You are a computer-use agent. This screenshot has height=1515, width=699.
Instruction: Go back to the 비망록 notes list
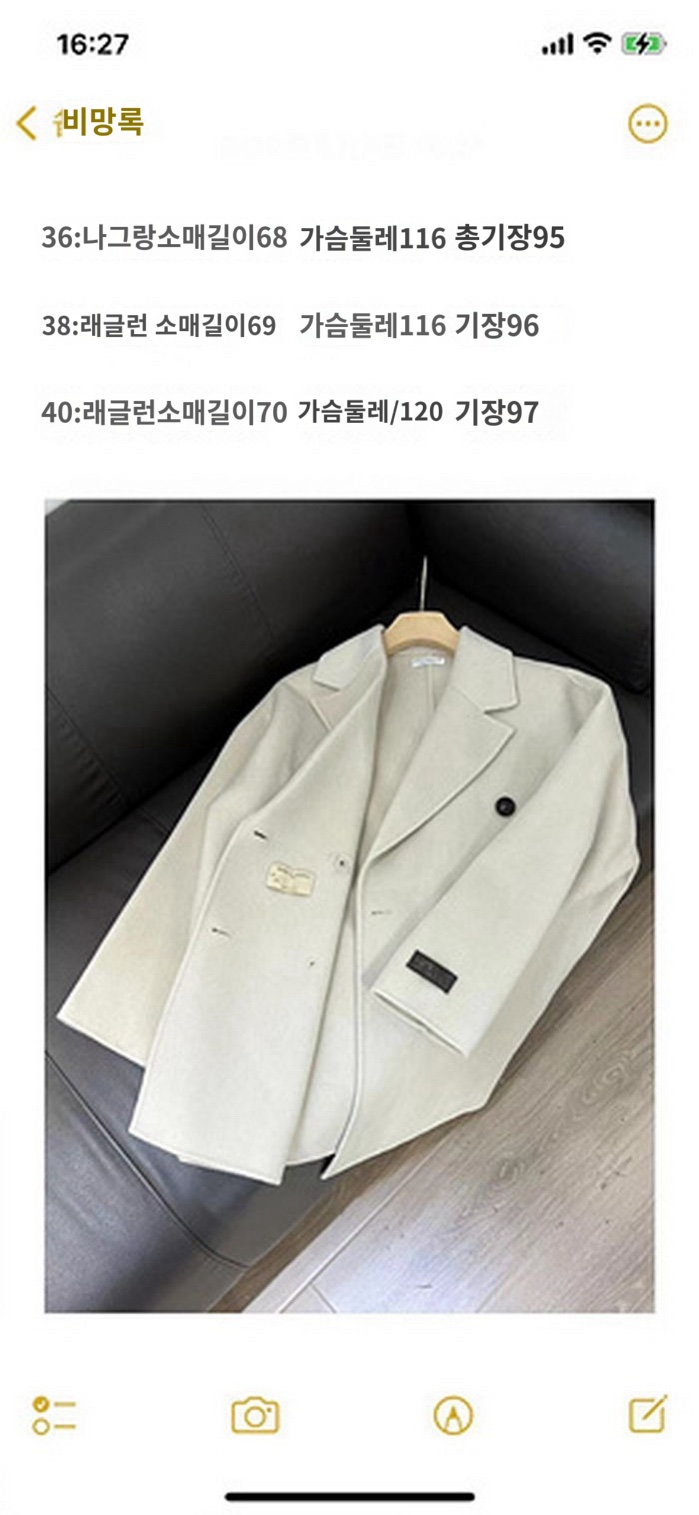coord(80,123)
